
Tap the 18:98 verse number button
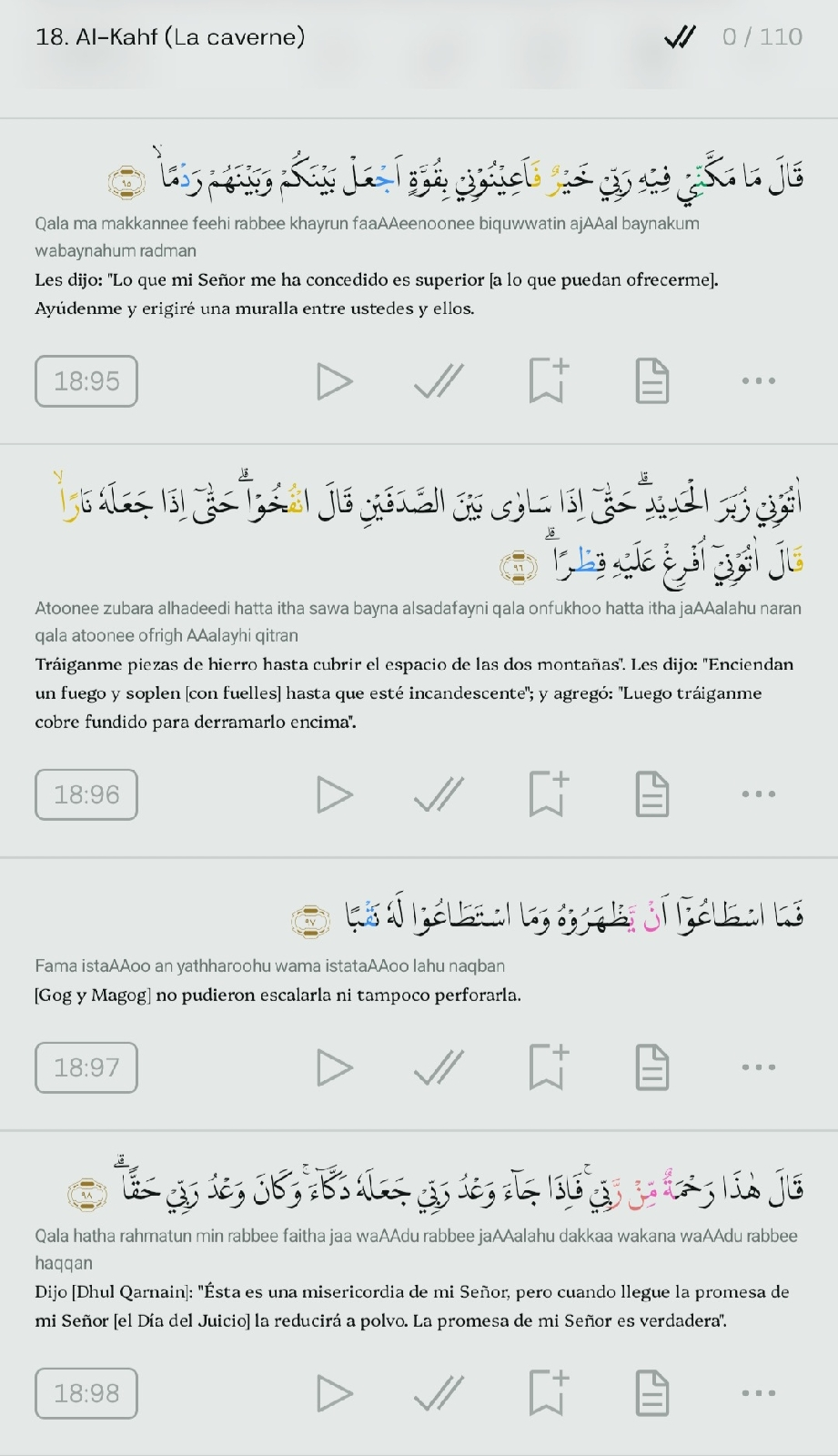86,1393
